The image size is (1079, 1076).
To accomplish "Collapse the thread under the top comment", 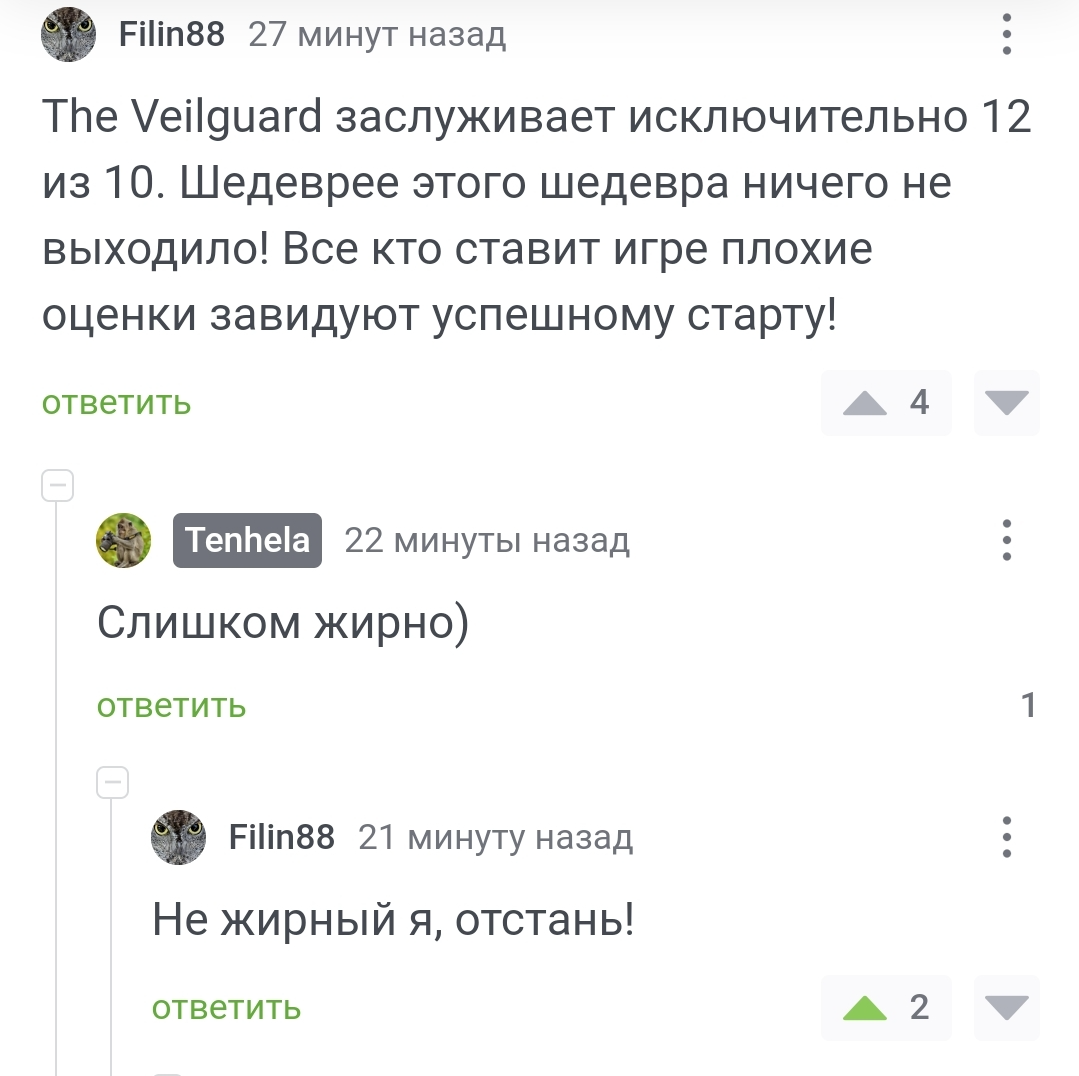I will tap(57, 487).
